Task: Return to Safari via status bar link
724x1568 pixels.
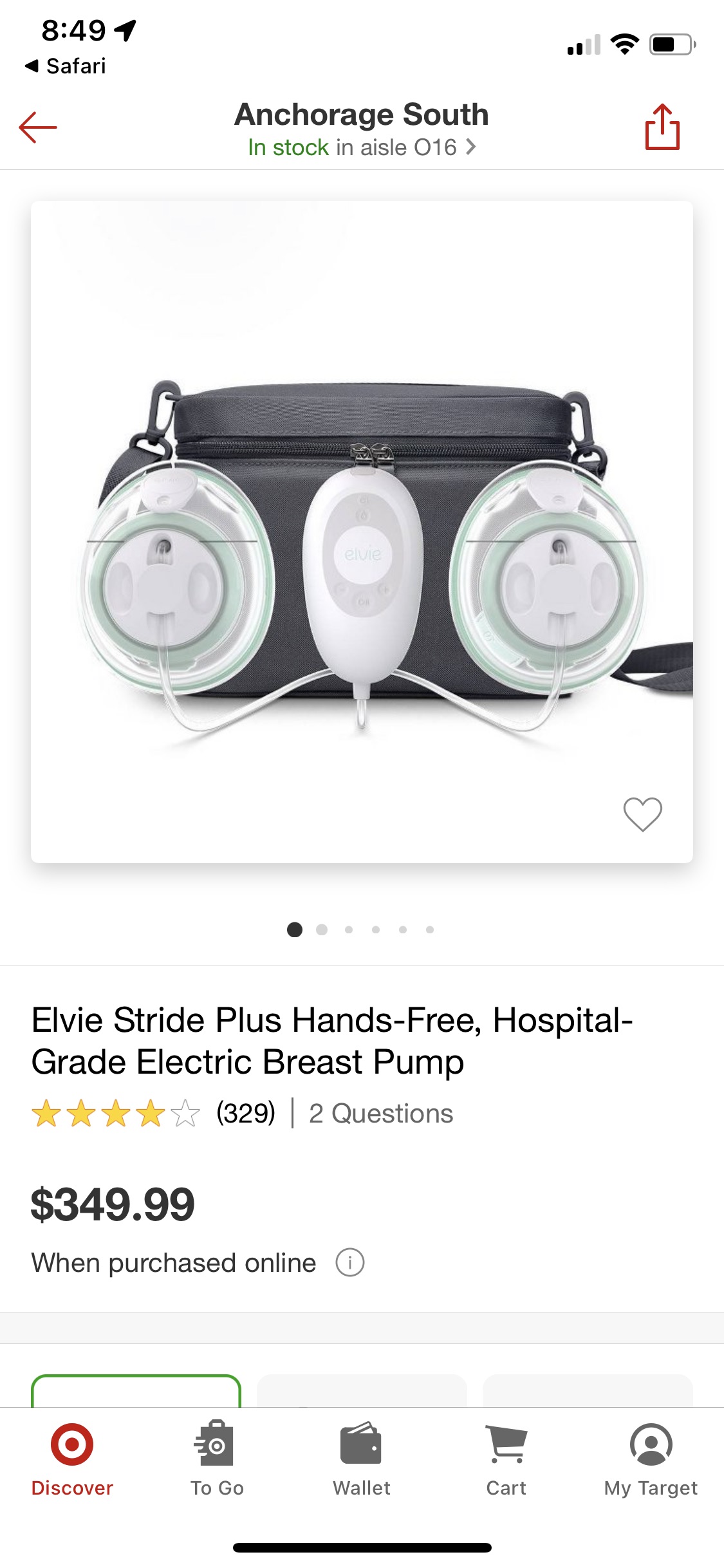Action: click(x=65, y=66)
